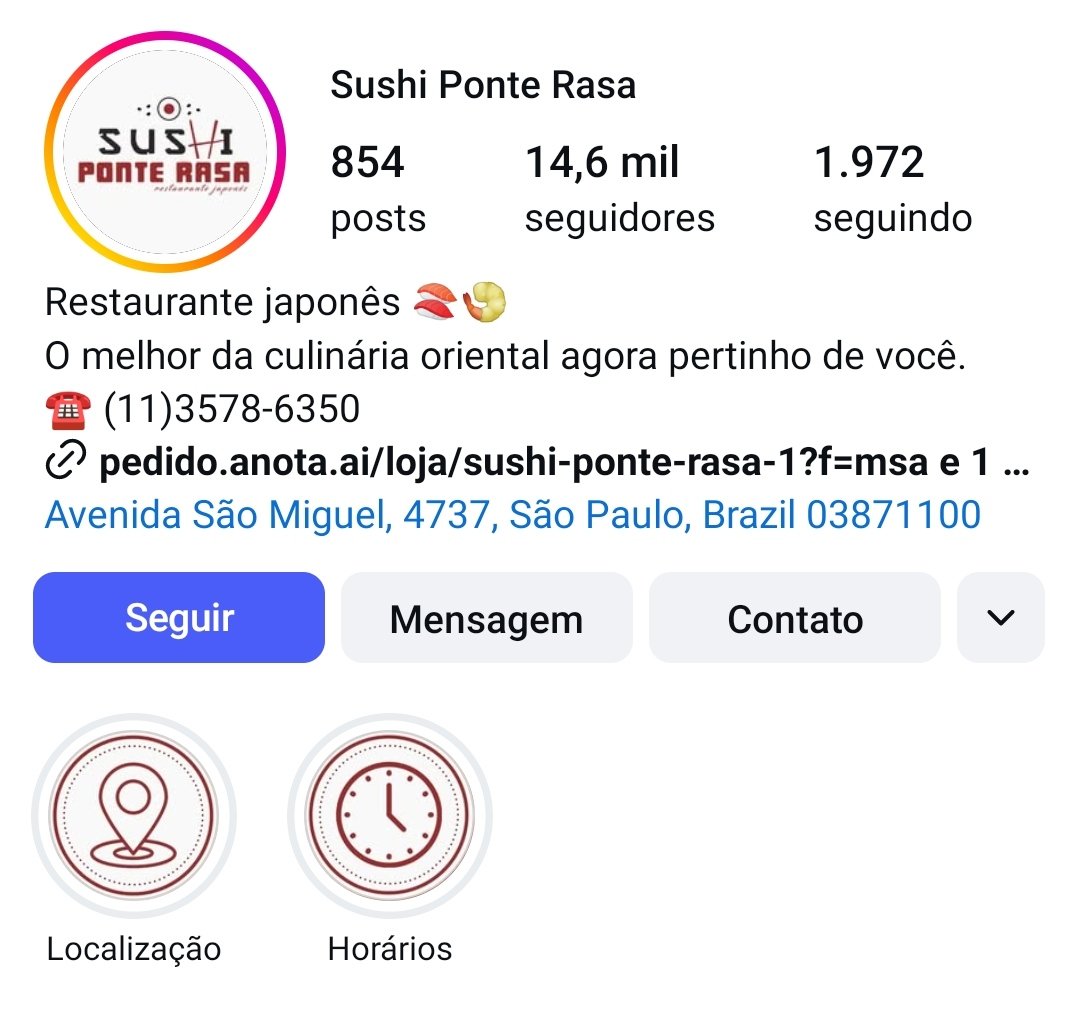1080x1013 pixels.
Task: Show the 1.972 seguindo list
Action: [x=892, y=188]
